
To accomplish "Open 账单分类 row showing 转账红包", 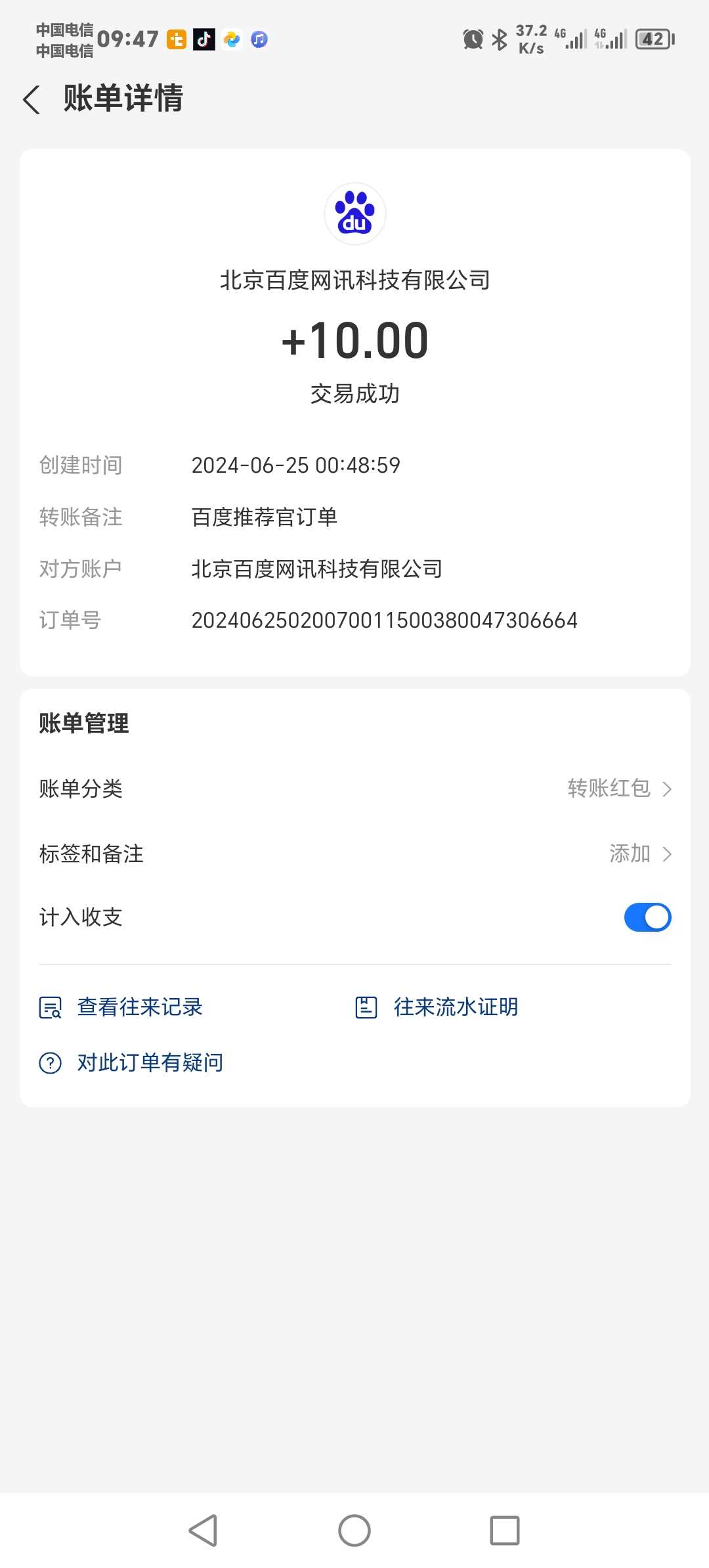I will click(x=355, y=788).
